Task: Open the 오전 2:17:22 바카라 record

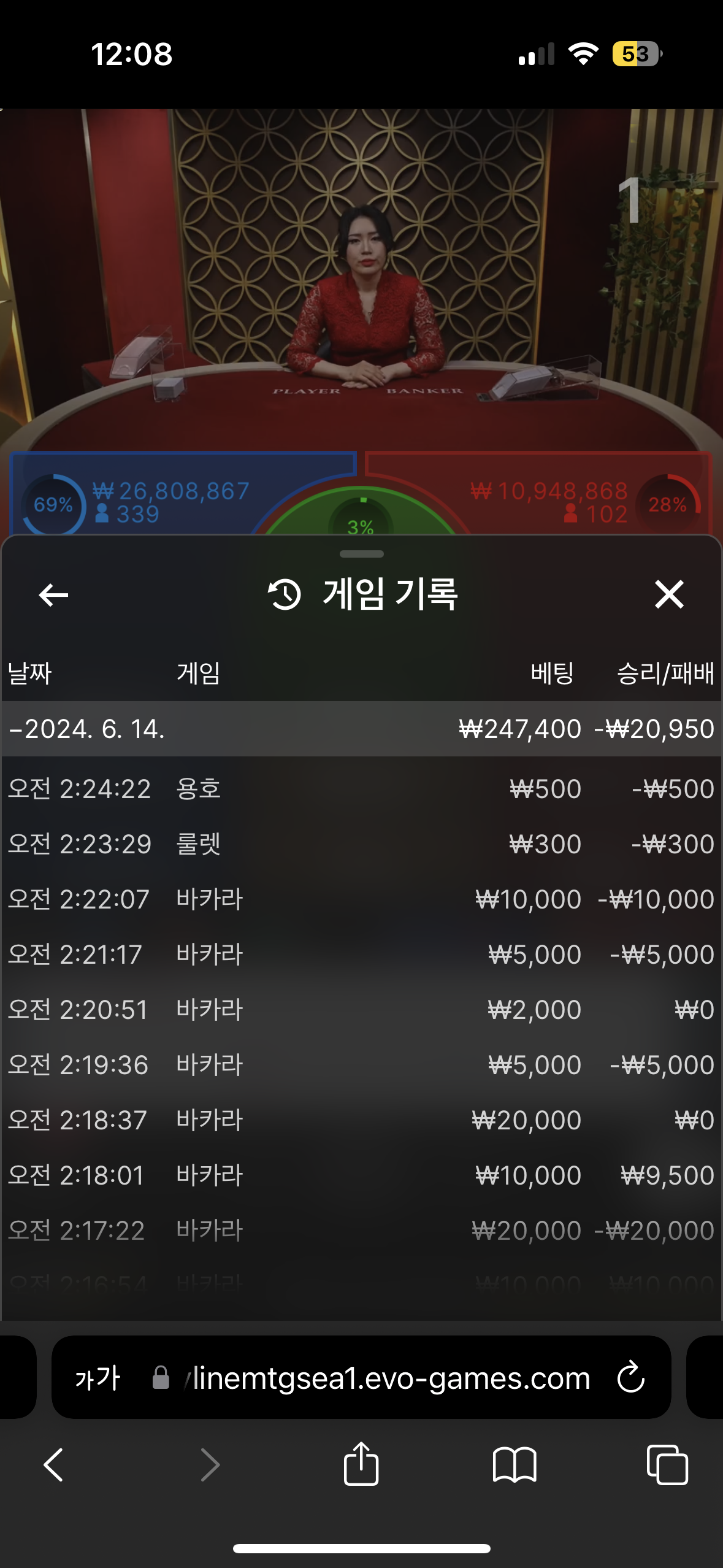Action: tap(361, 1231)
